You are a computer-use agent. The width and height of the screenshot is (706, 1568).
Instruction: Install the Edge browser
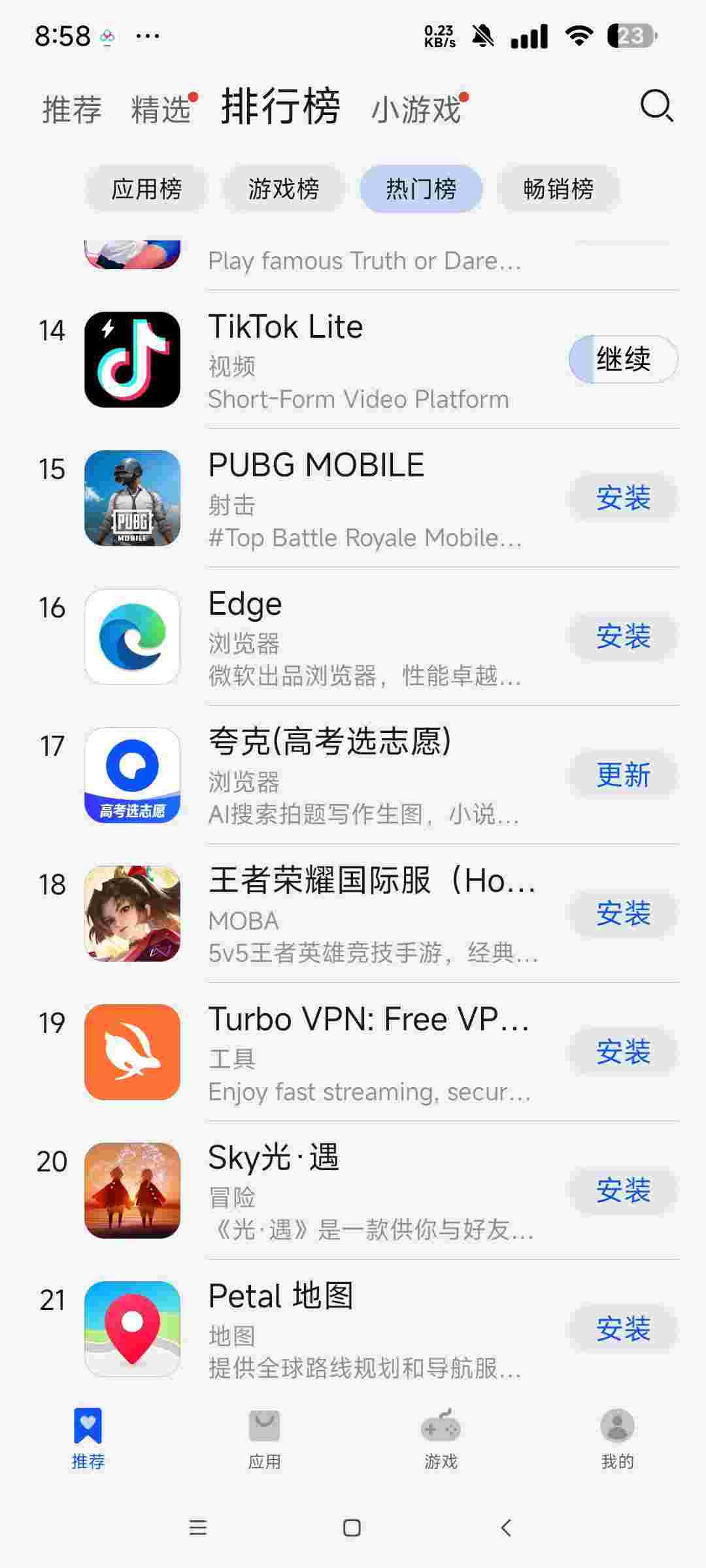tap(623, 636)
